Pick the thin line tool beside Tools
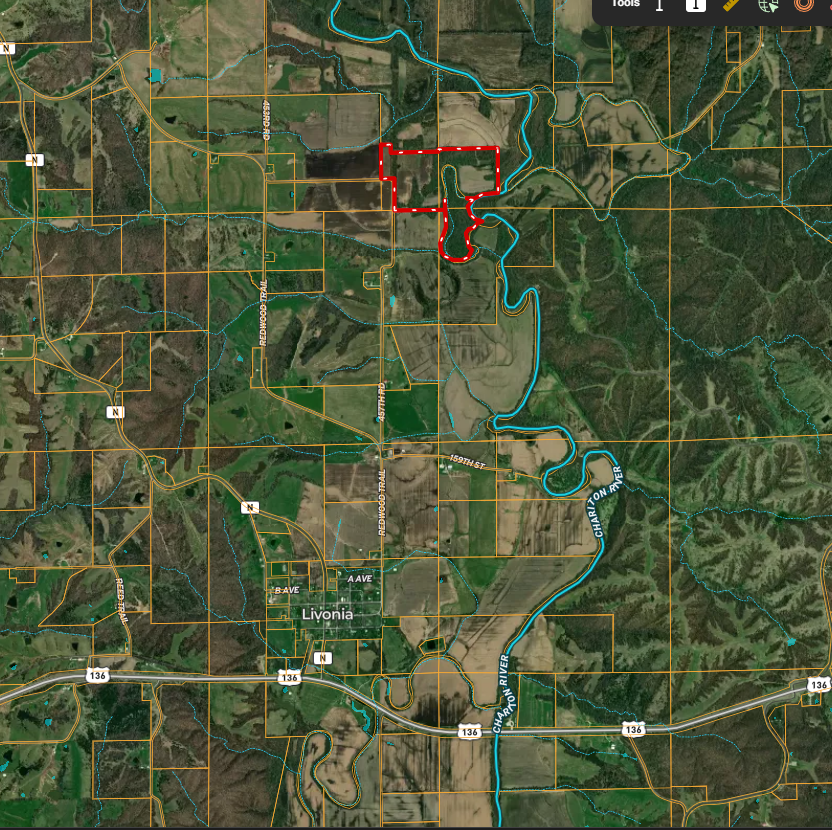This screenshot has width=832, height=830. coord(660,4)
